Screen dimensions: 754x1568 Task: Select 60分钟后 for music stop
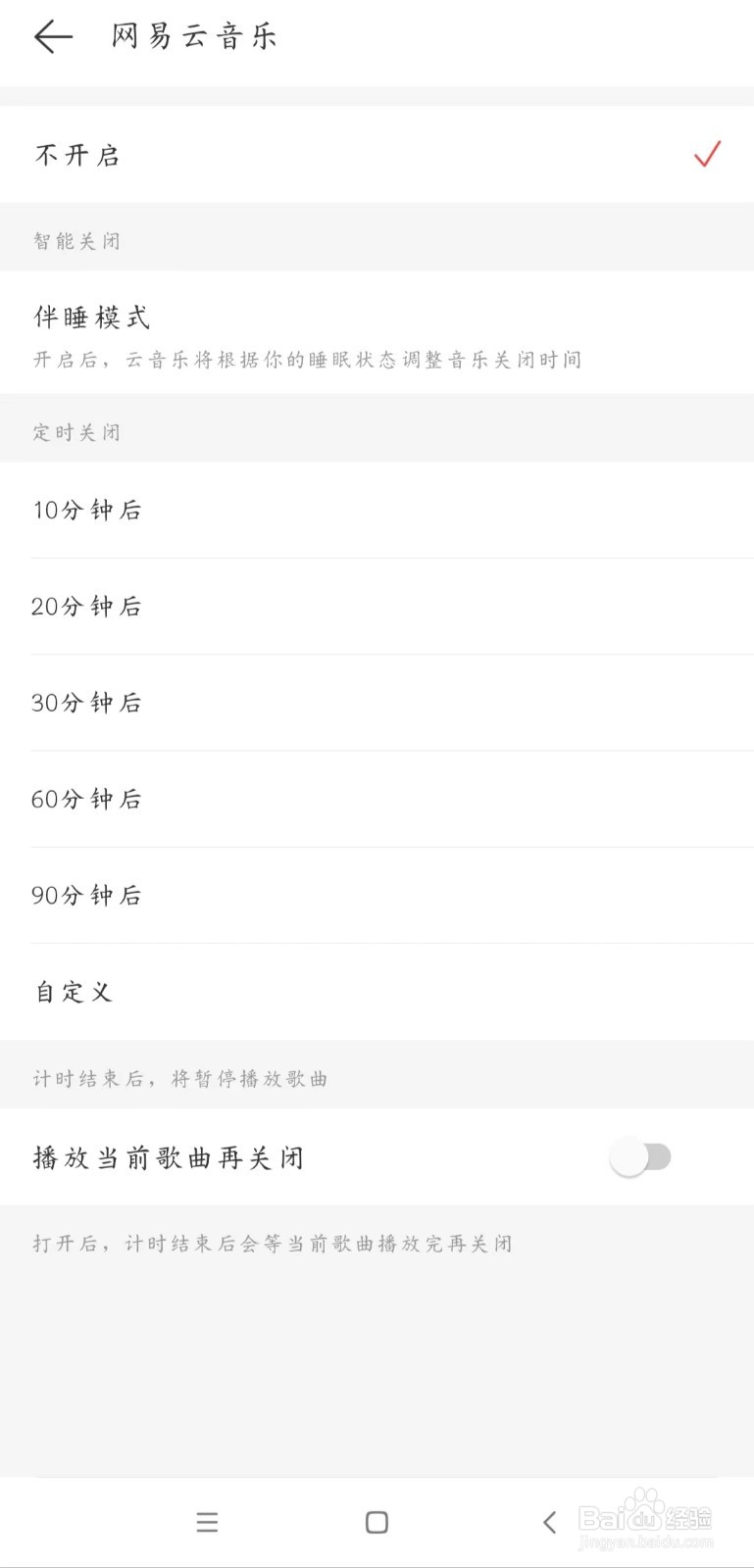87,799
